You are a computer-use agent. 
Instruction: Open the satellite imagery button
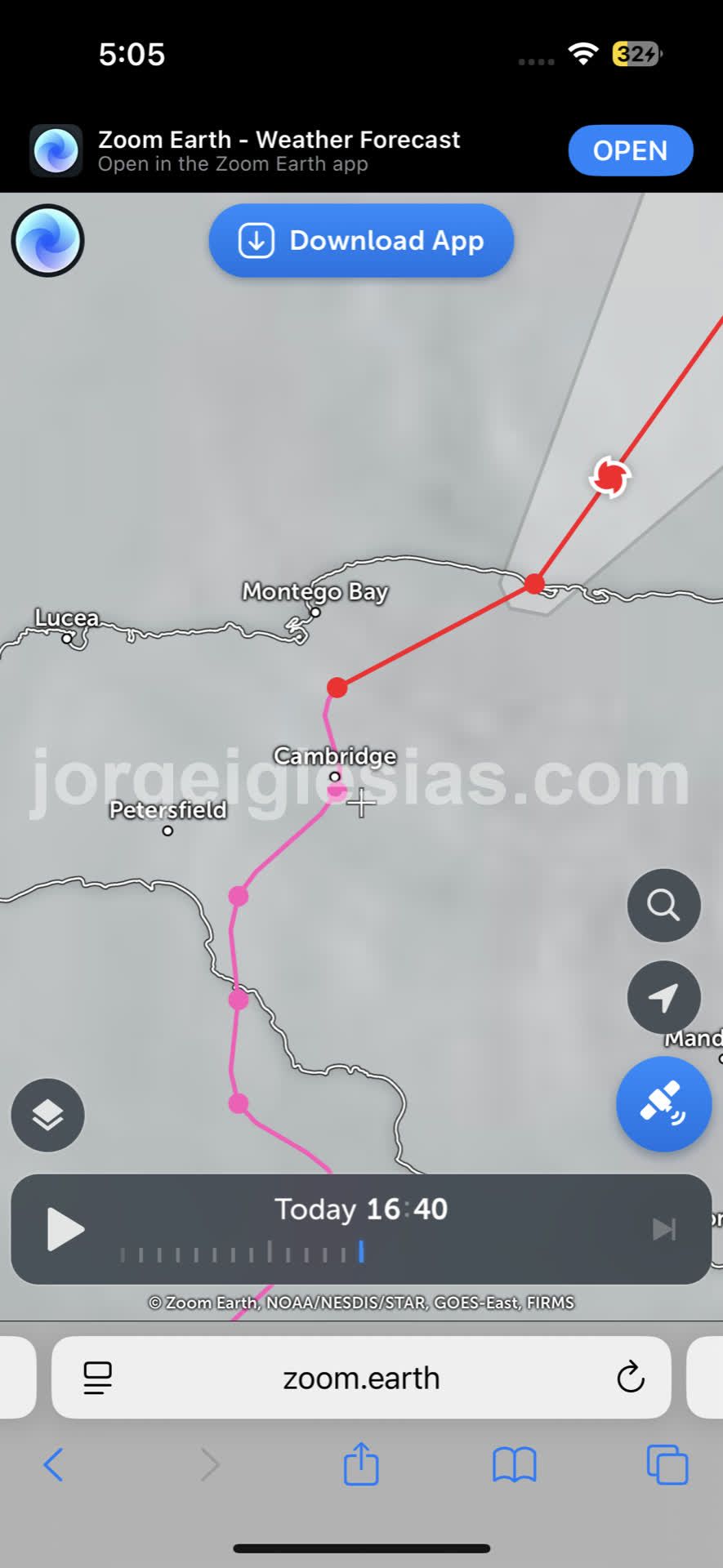click(663, 1104)
